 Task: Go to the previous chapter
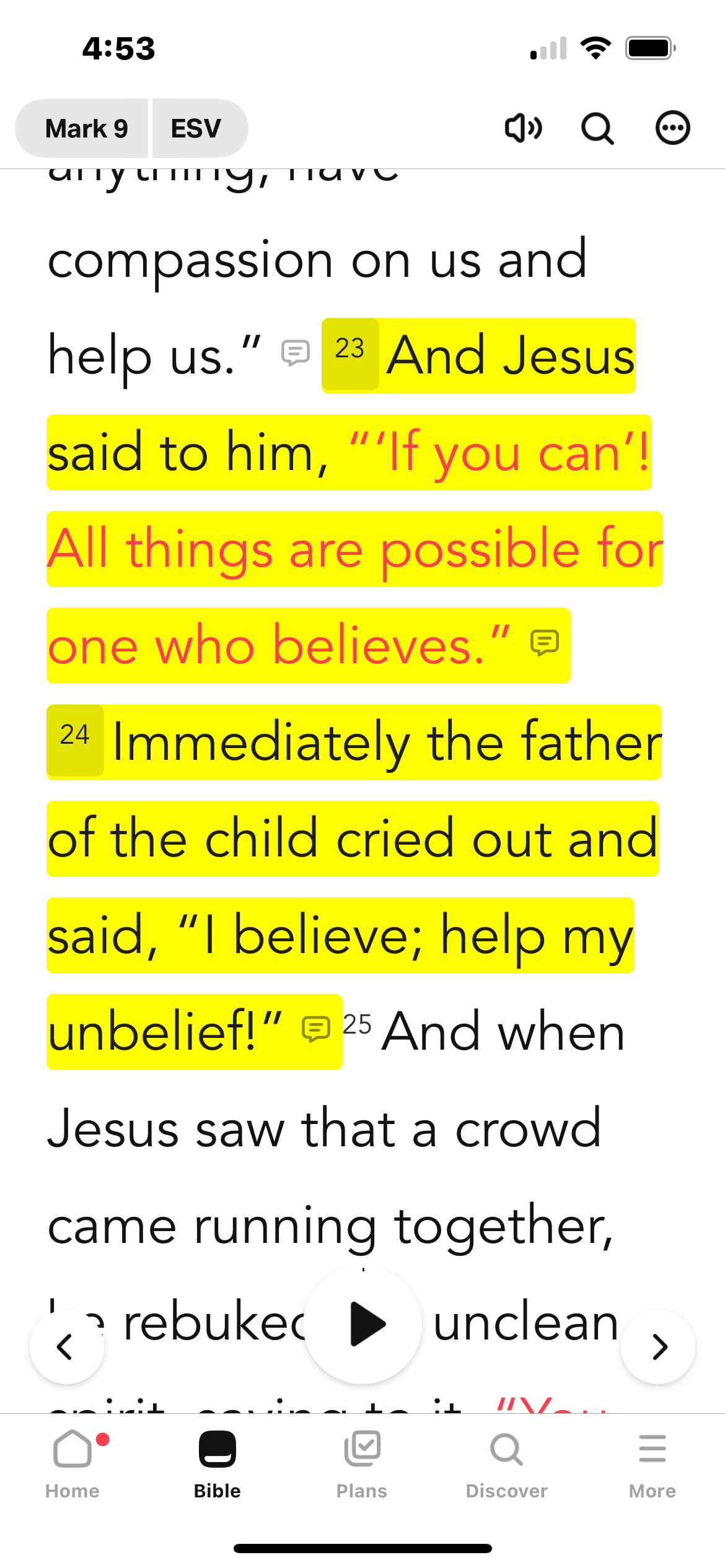(66, 1346)
